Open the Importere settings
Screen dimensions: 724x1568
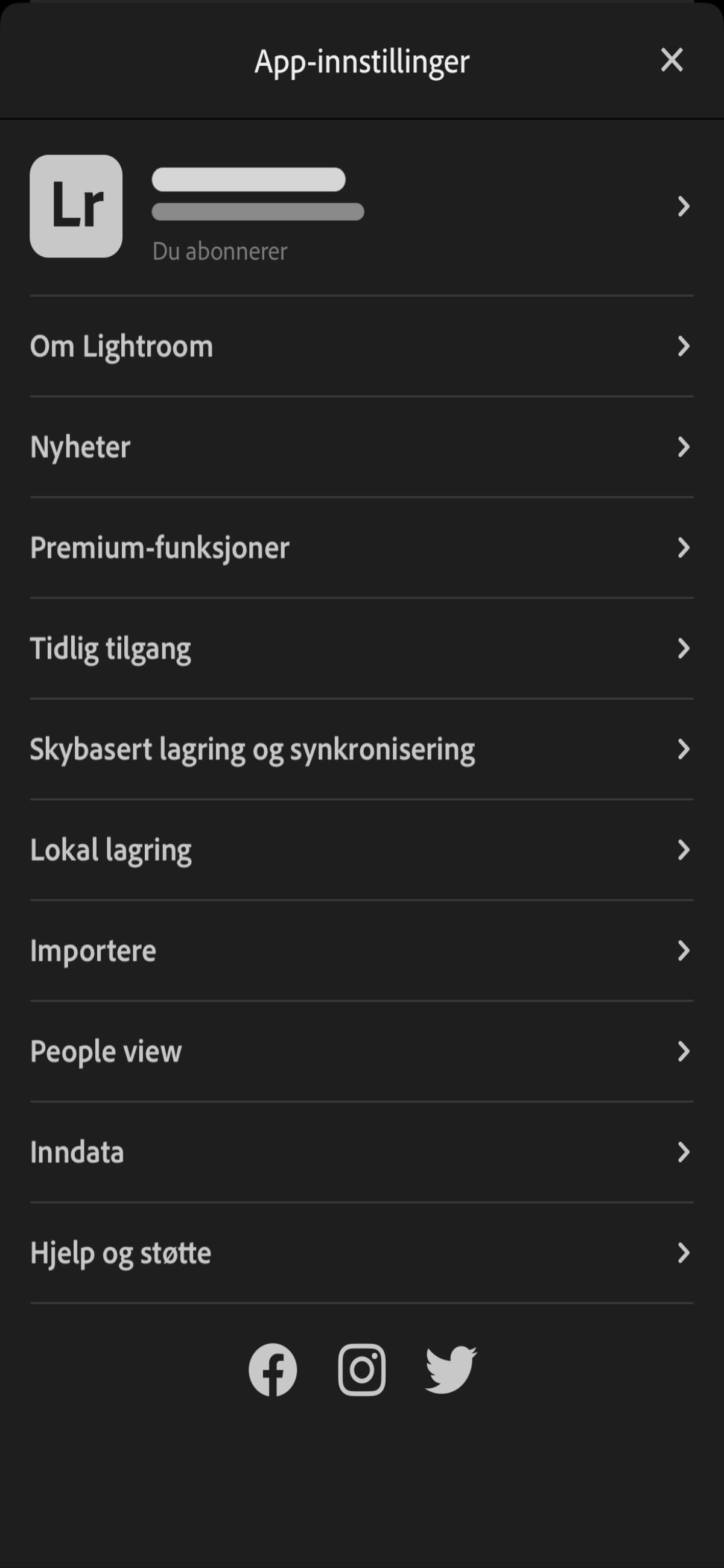[361, 950]
